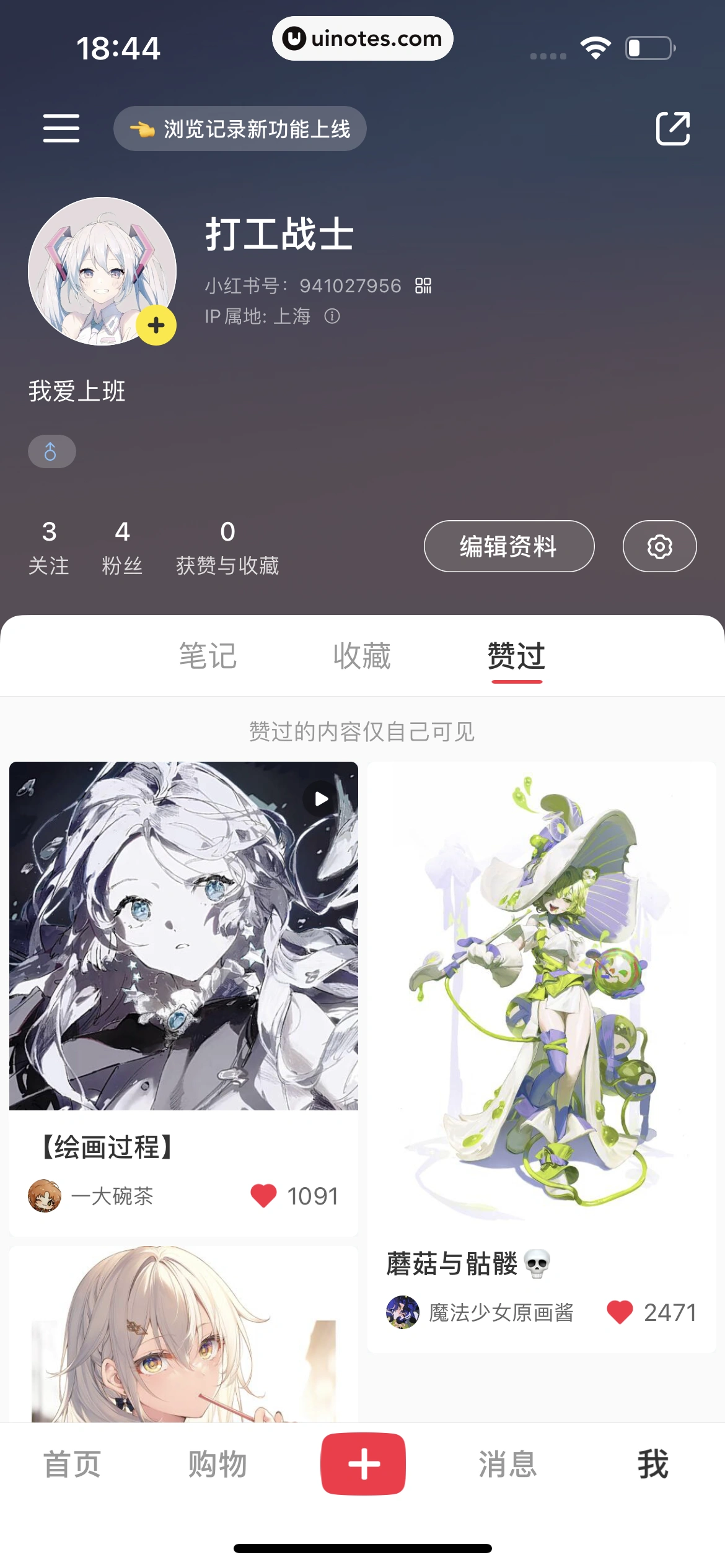Create a new post with red plus
The image size is (725, 1568).
tap(363, 1465)
